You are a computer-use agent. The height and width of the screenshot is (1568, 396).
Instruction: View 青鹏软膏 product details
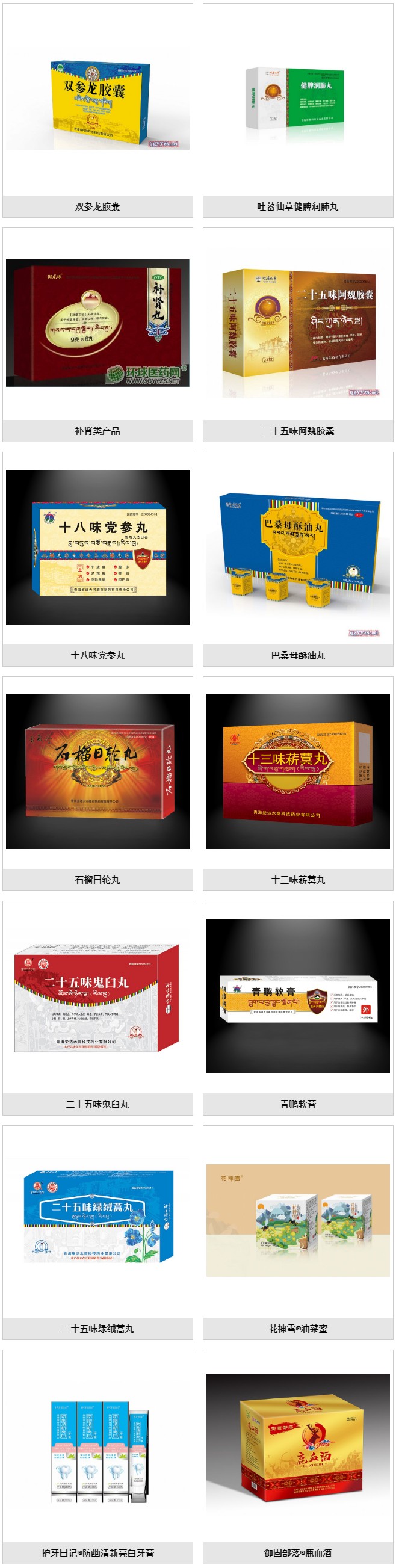pos(298,996)
